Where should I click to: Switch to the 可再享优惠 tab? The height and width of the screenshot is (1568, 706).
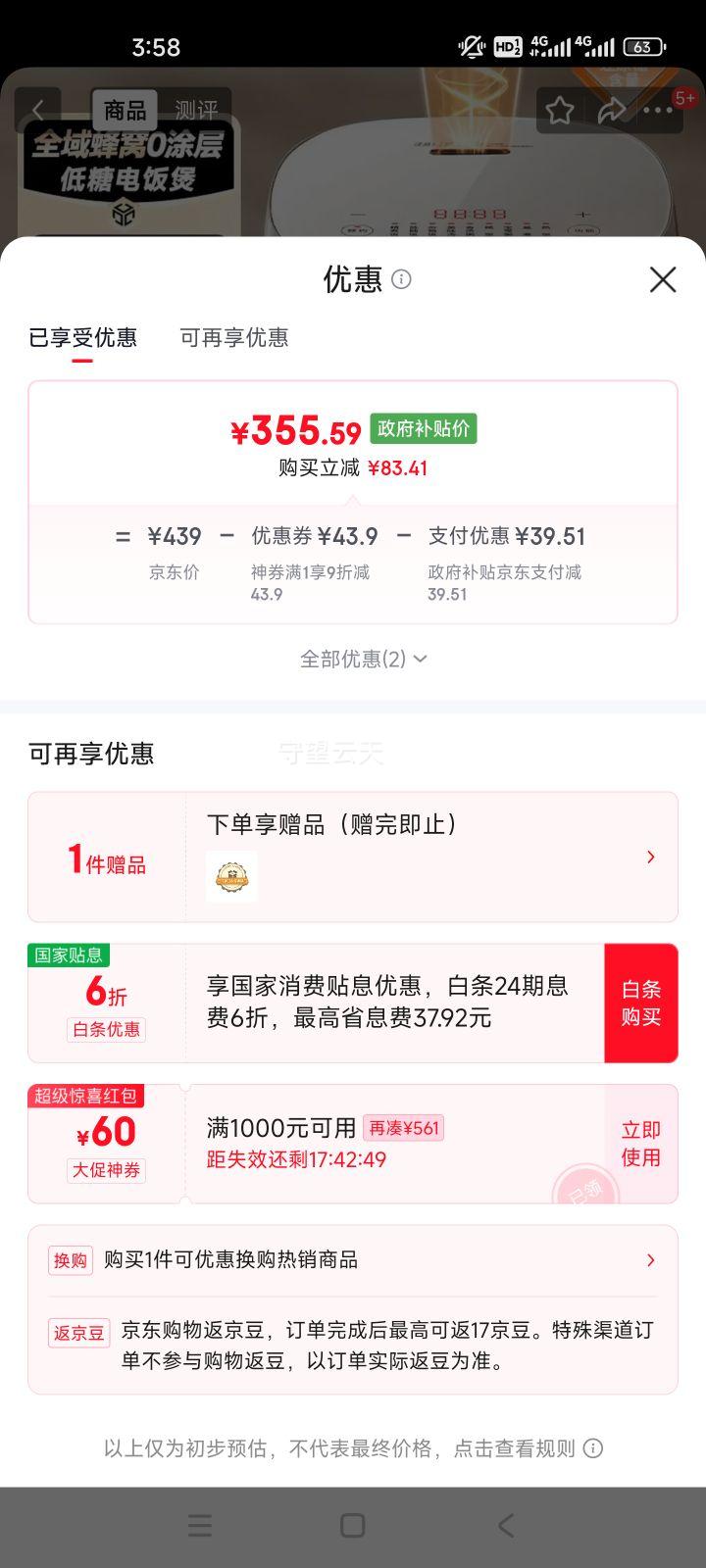pyautogui.click(x=233, y=337)
